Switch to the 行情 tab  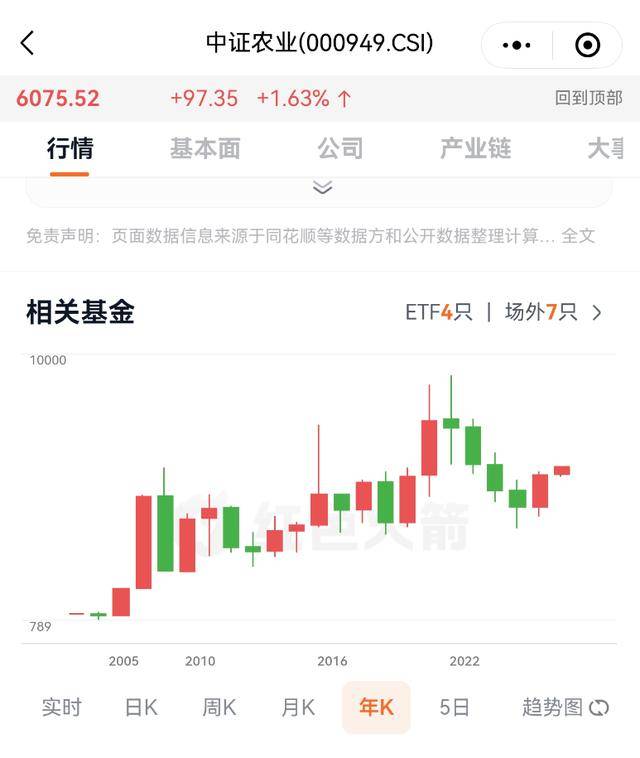(x=70, y=149)
